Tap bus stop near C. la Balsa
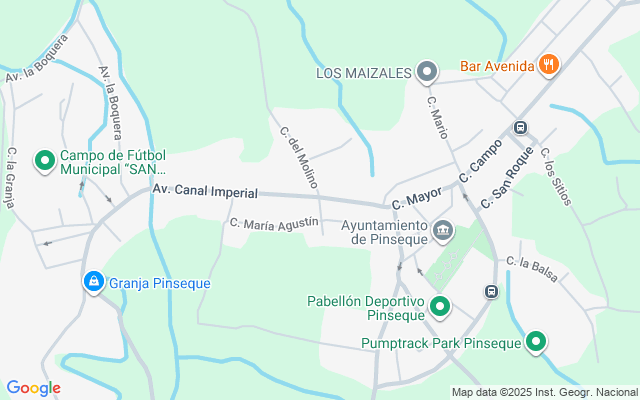This screenshot has height=400, width=640. (x=491, y=291)
